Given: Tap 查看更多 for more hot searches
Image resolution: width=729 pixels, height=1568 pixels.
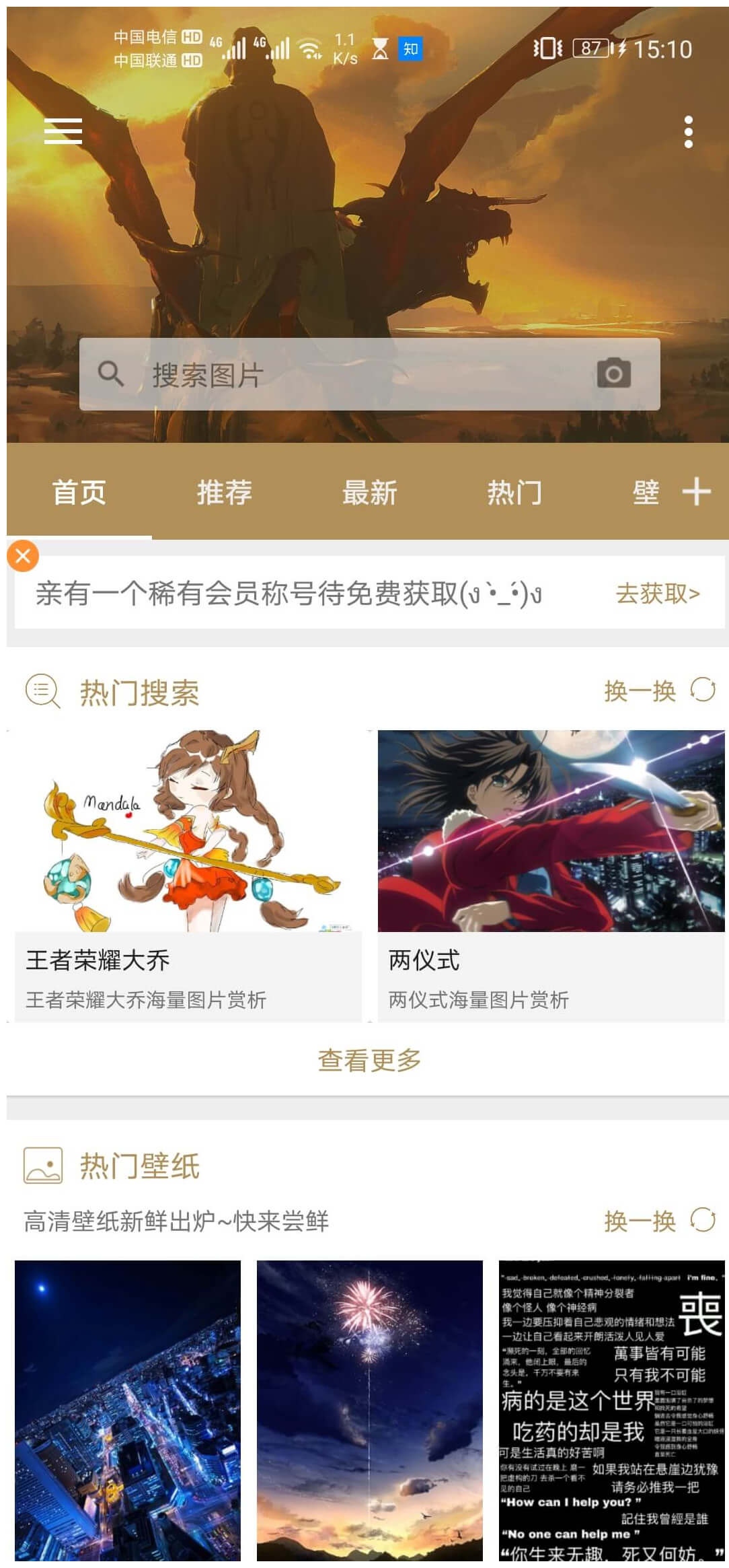Looking at the screenshot, I should coord(369,1061).
